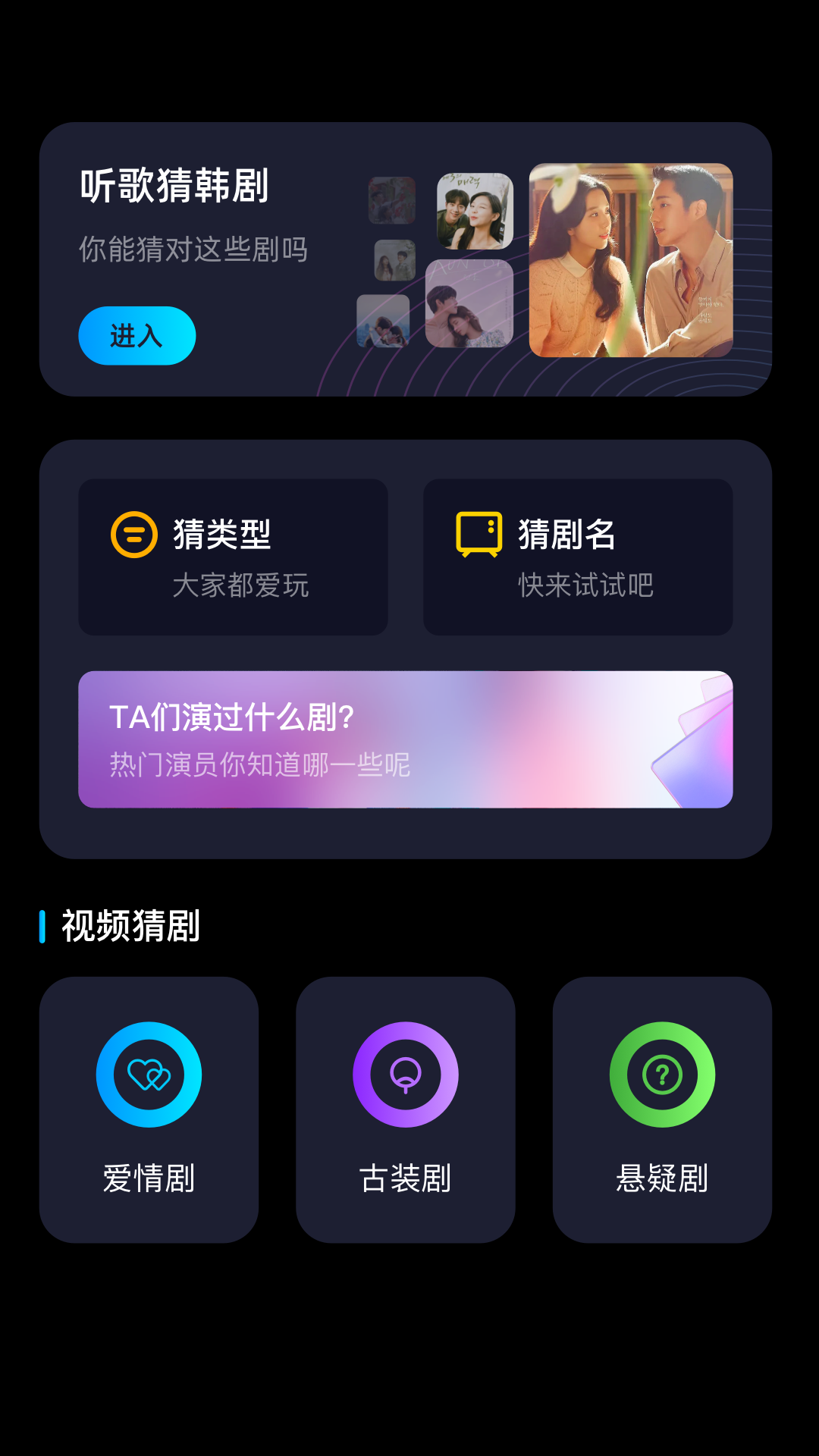Select the blue double-heart 爱情剧 icon

pyautogui.click(x=149, y=1075)
